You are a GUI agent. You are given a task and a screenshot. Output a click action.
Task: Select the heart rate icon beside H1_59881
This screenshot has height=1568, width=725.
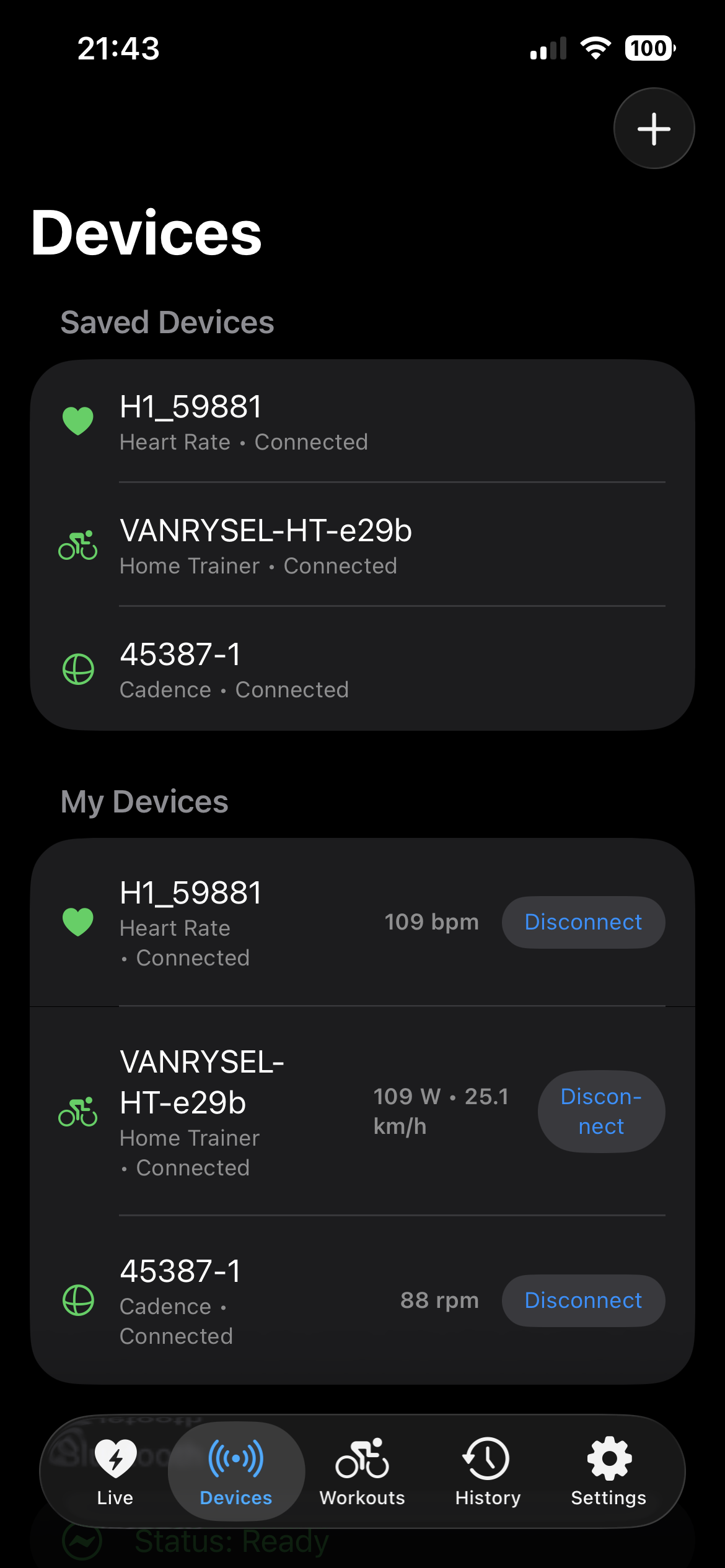coord(77,421)
